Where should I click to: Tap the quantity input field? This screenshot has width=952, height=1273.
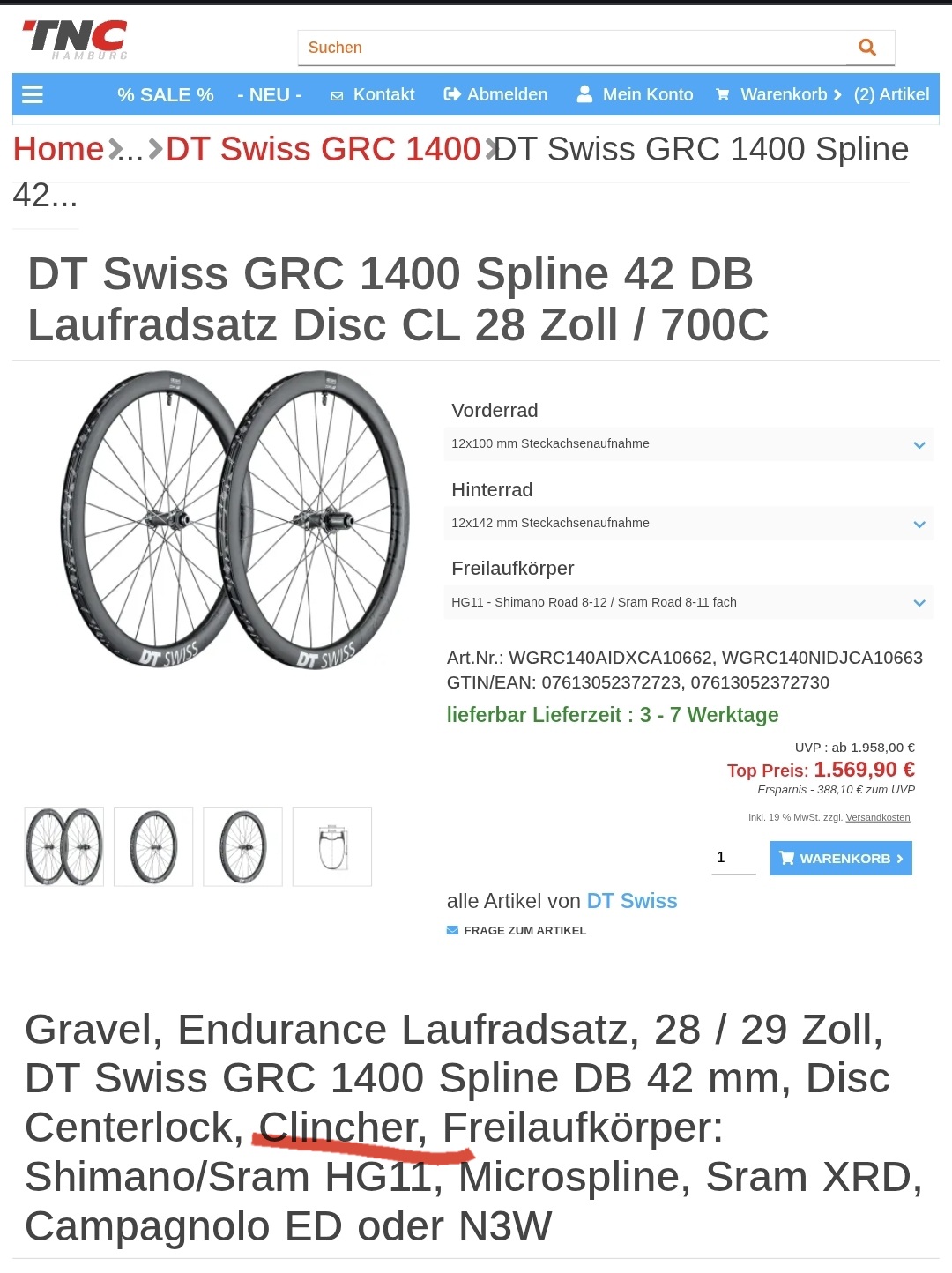pyautogui.click(x=733, y=858)
